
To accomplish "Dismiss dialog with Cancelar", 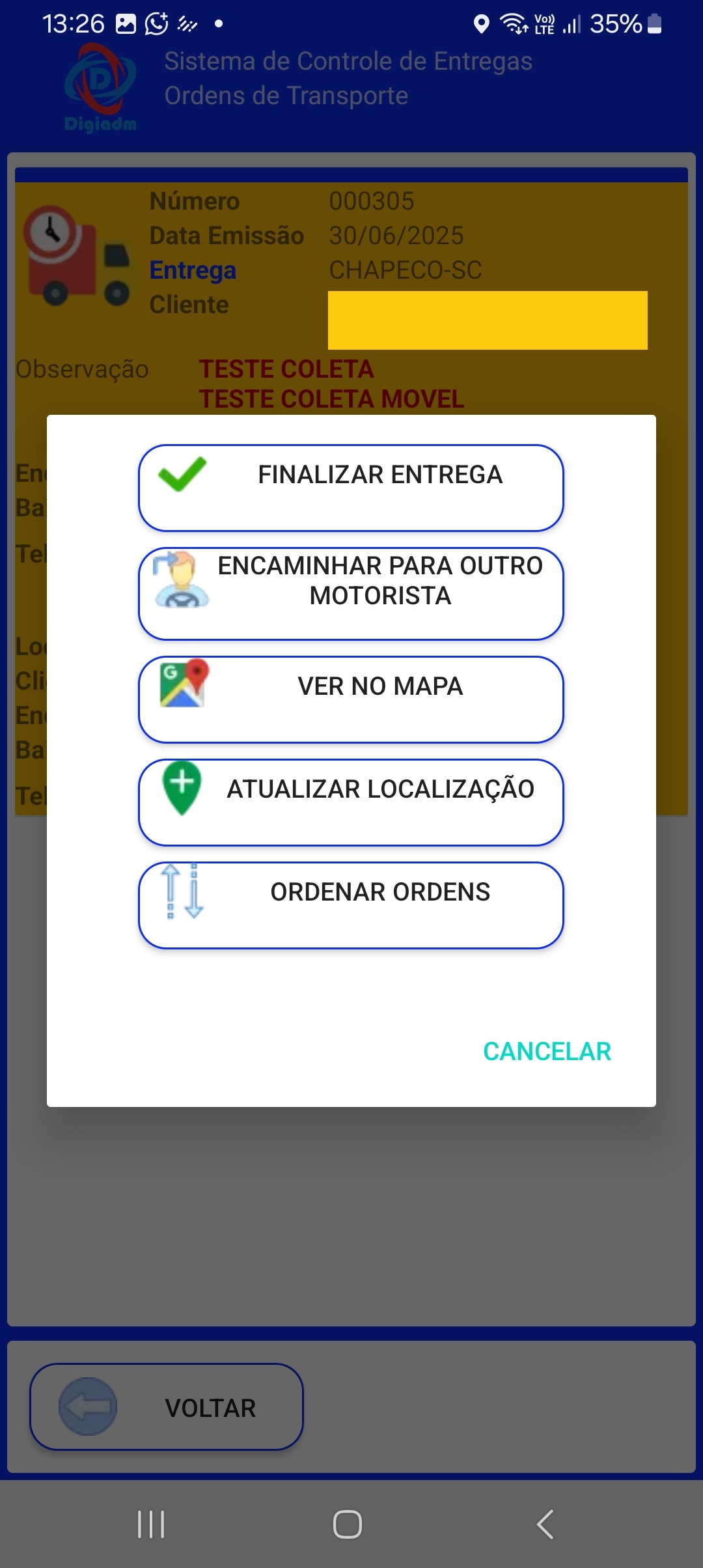I will point(547,1052).
